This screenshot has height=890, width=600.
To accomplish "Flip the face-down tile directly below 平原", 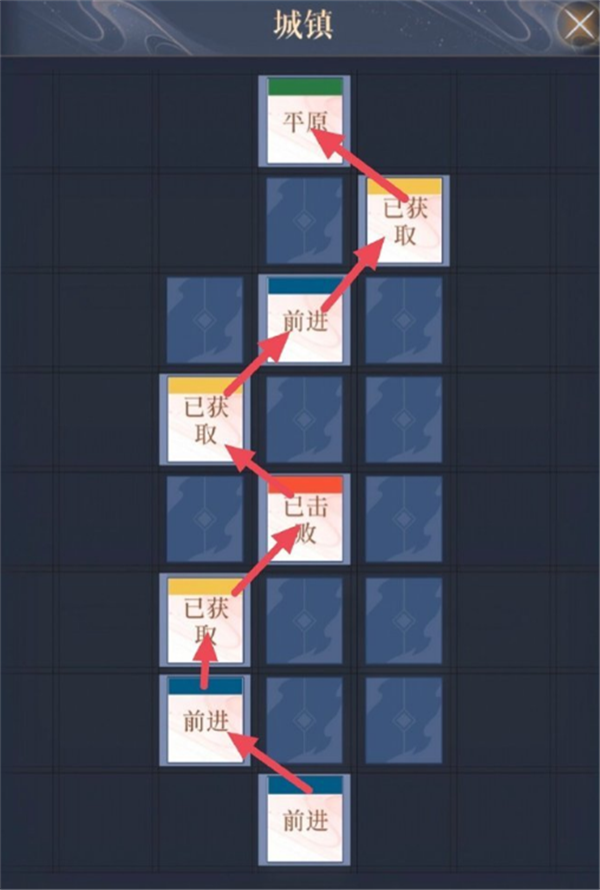I will (305, 221).
